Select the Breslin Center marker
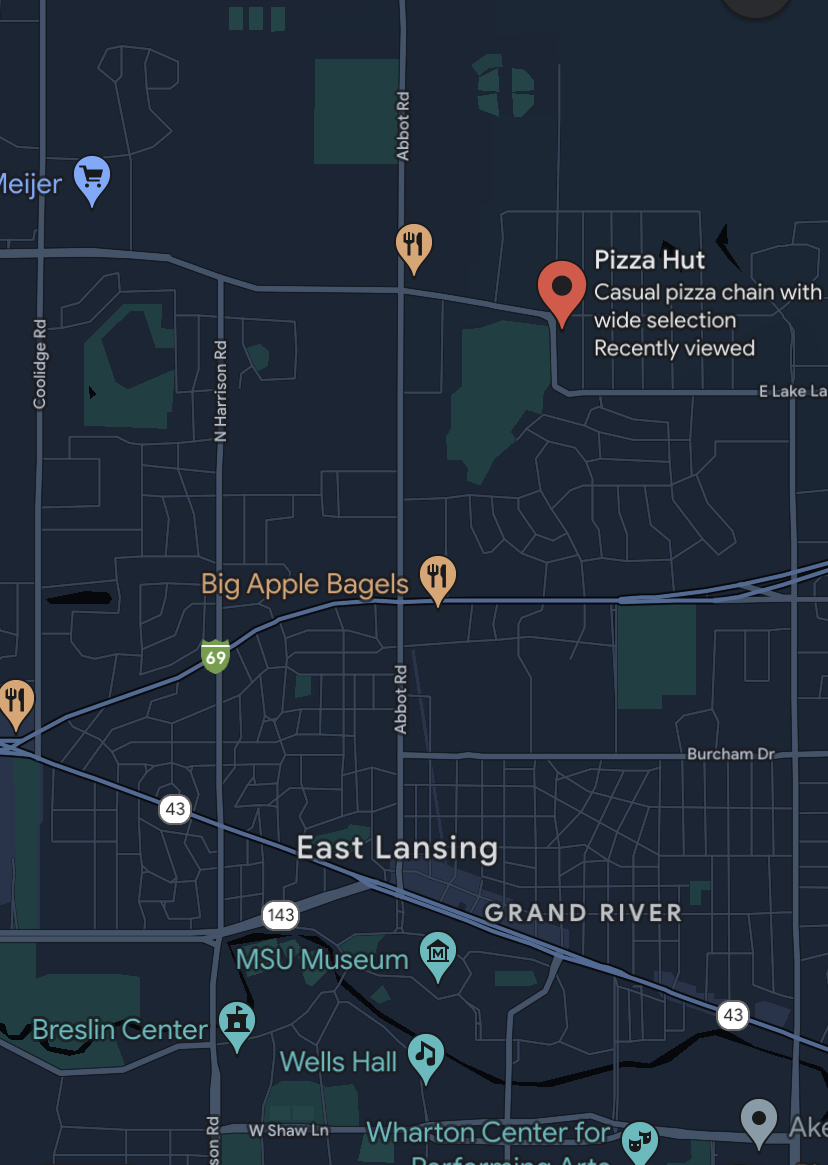828x1165 pixels. (237, 1024)
